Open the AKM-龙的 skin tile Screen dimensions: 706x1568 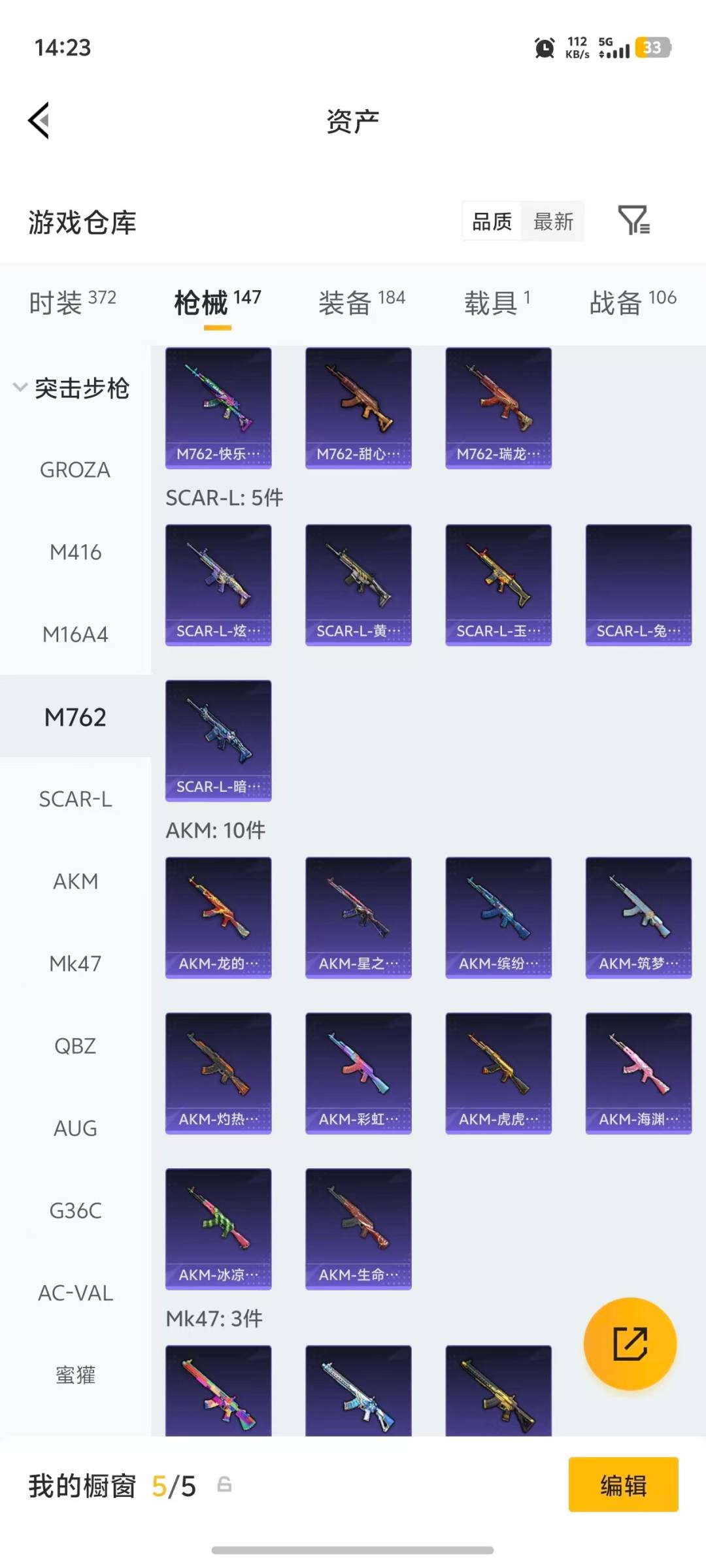(218, 917)
